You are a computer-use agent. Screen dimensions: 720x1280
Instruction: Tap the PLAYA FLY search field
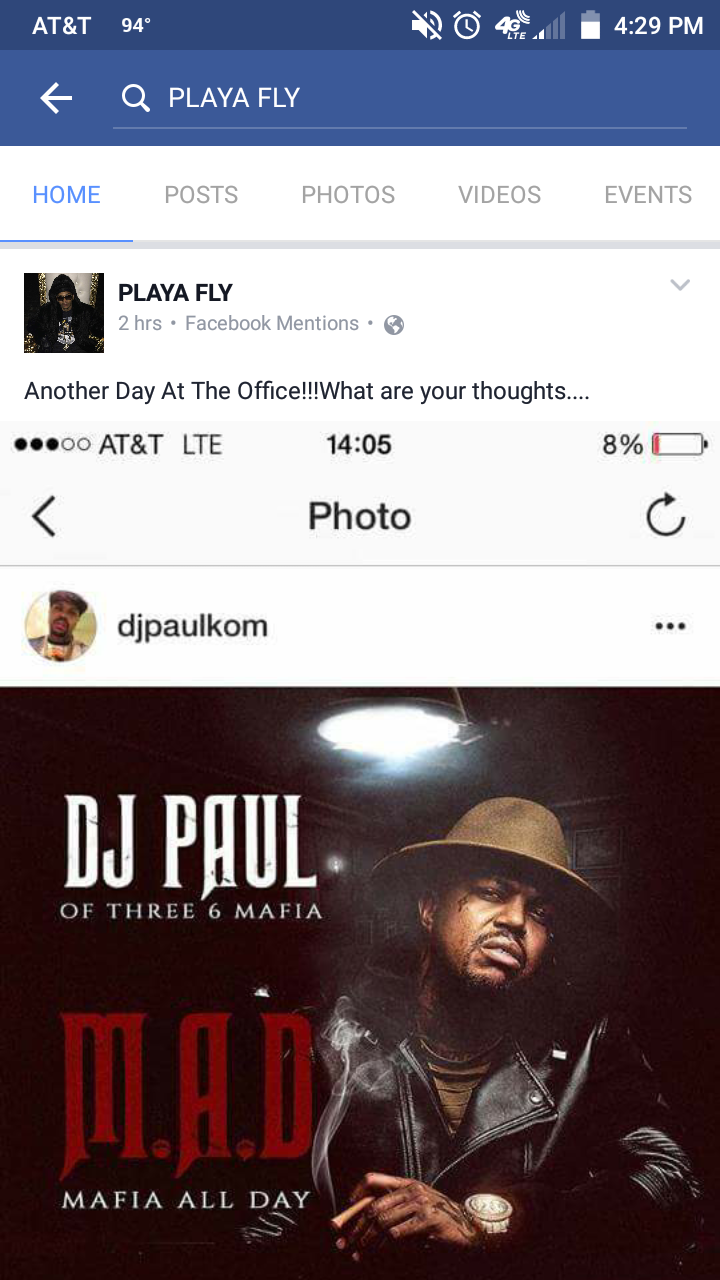click(x=400, y=98)
